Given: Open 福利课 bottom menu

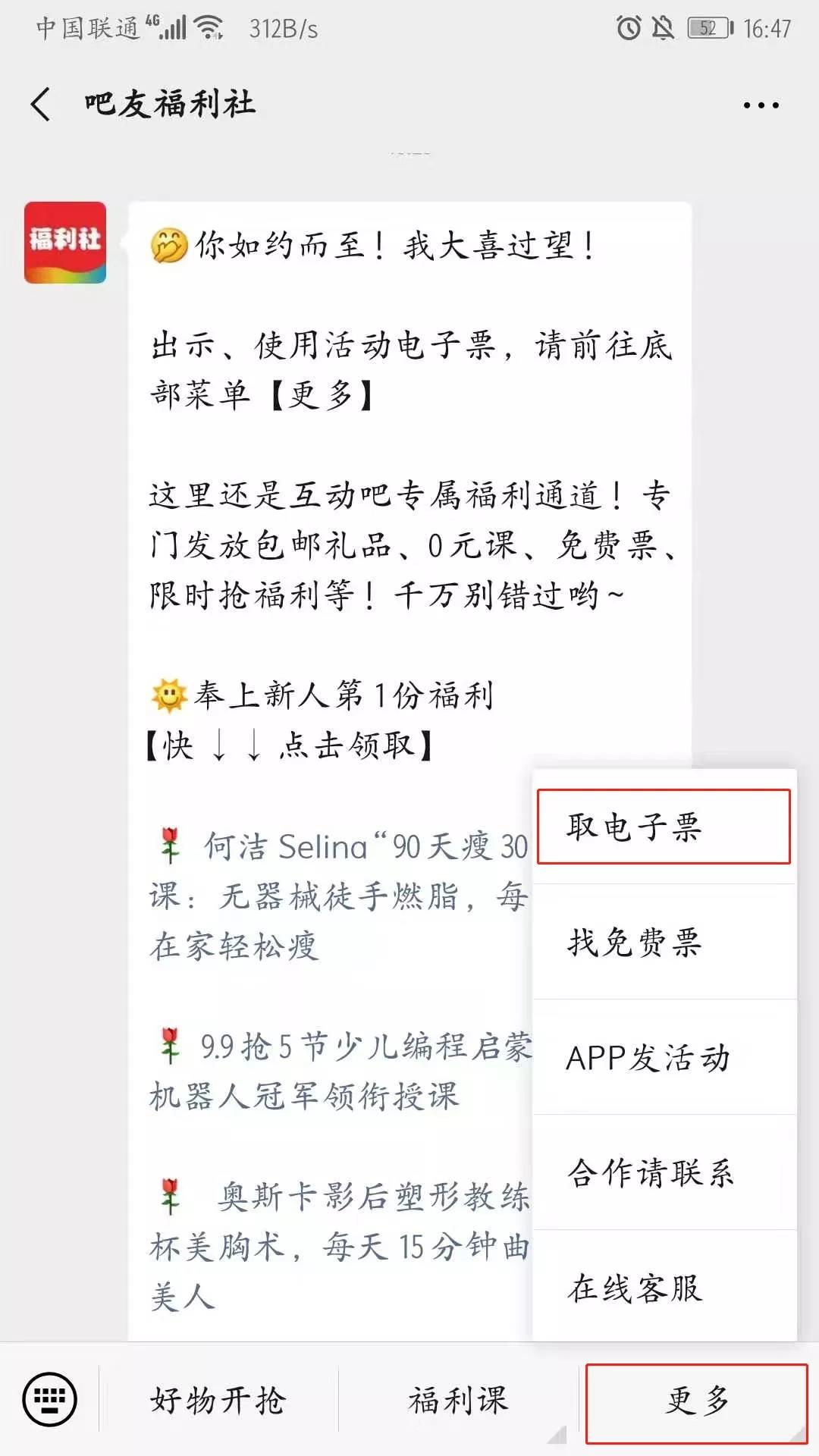Looking at the screenshot, I should point(458,1401).
